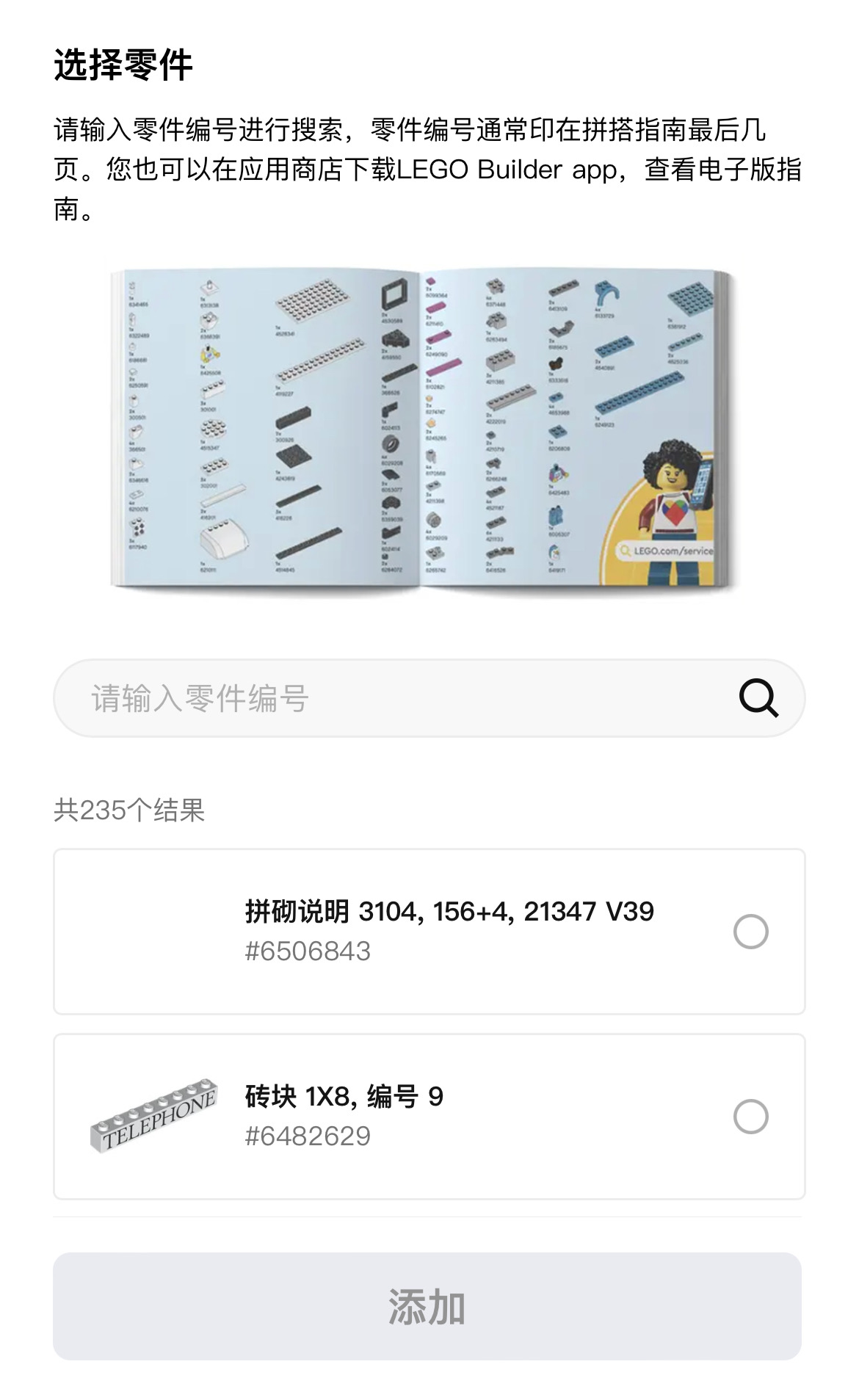This screenshot has height=1400, width=859.
Task: Tap the 添加 button
Action: (427, 1306)
